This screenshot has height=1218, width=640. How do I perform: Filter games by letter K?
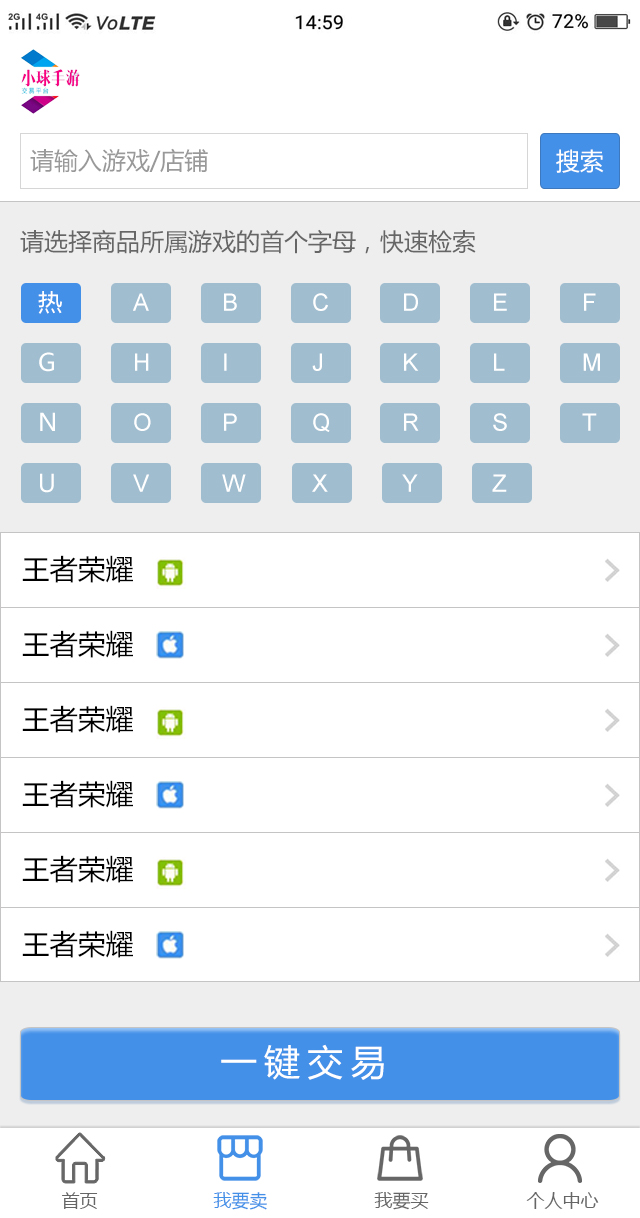410,363
